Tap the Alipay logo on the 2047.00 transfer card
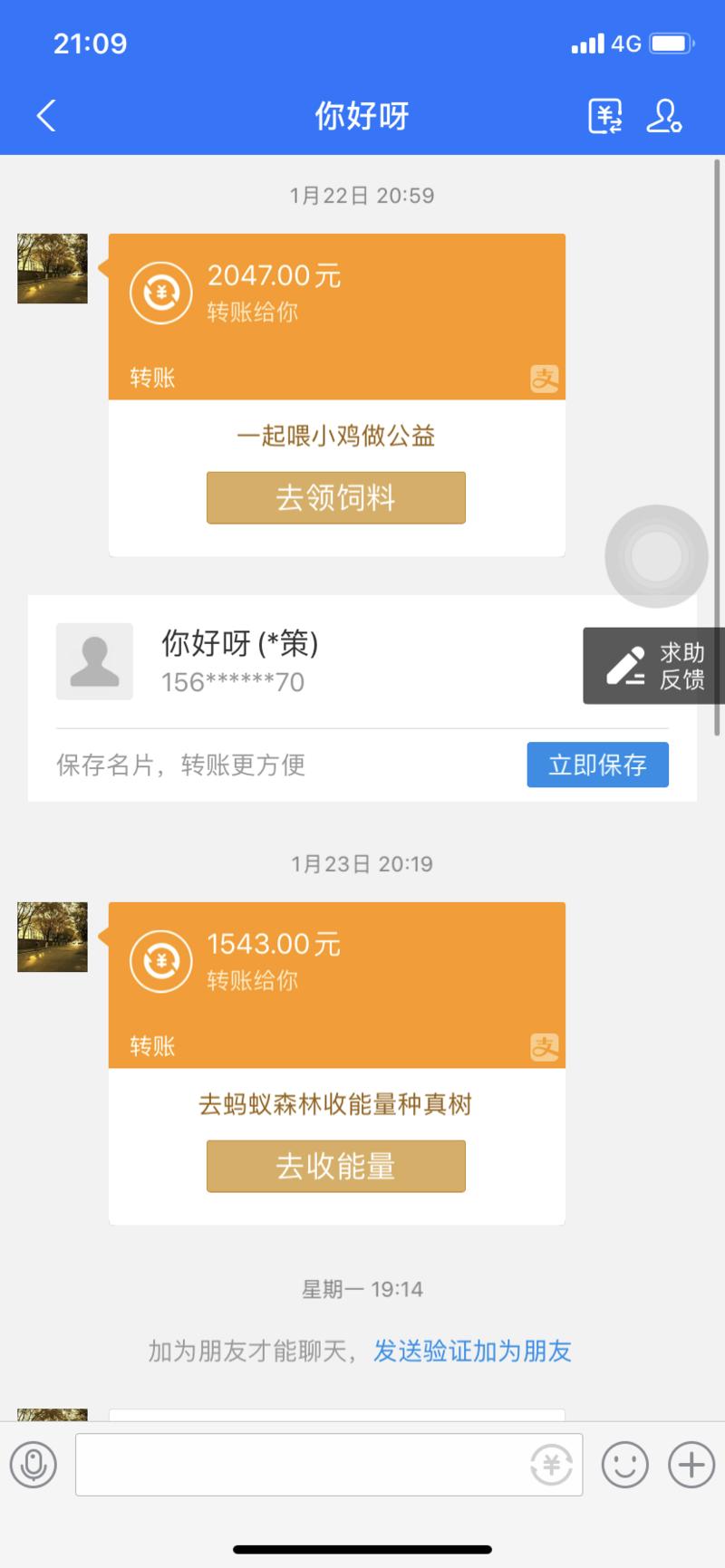 [544, 378]
